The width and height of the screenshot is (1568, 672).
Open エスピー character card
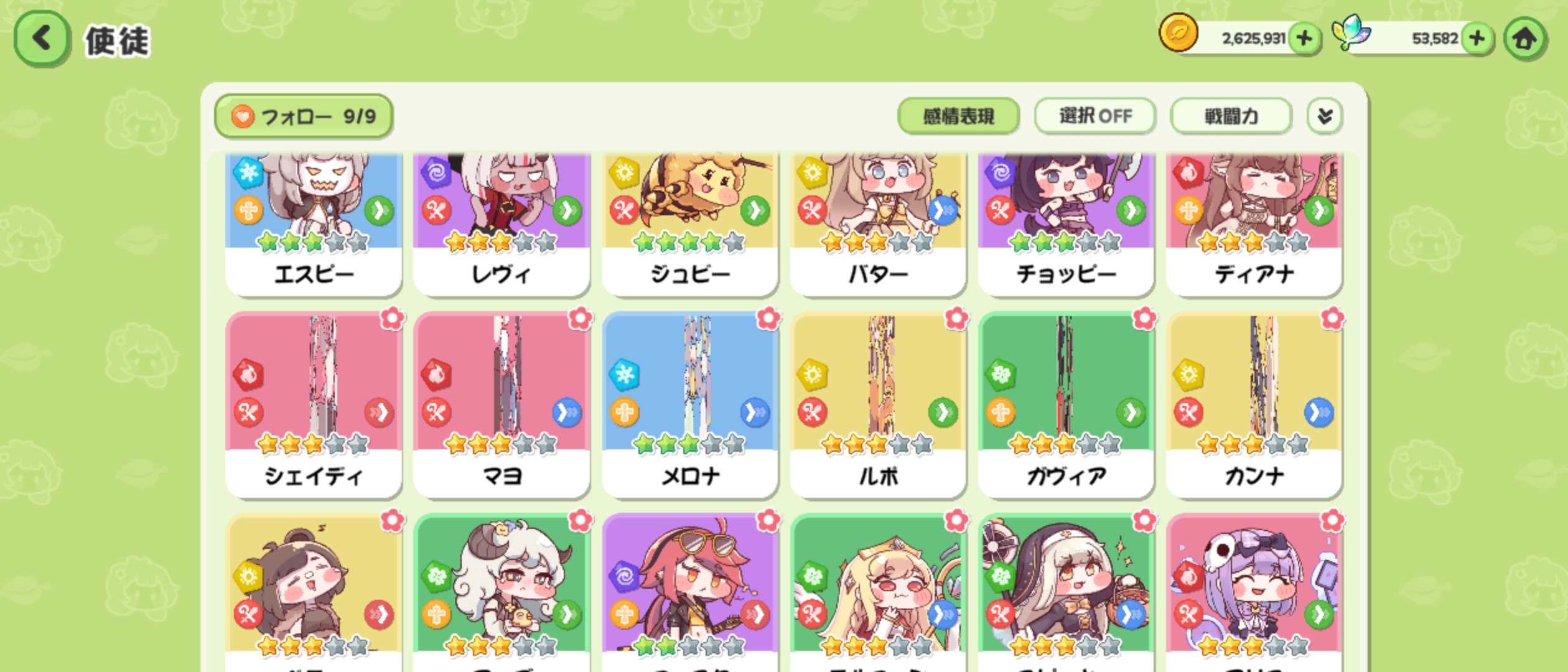(314, 224)
